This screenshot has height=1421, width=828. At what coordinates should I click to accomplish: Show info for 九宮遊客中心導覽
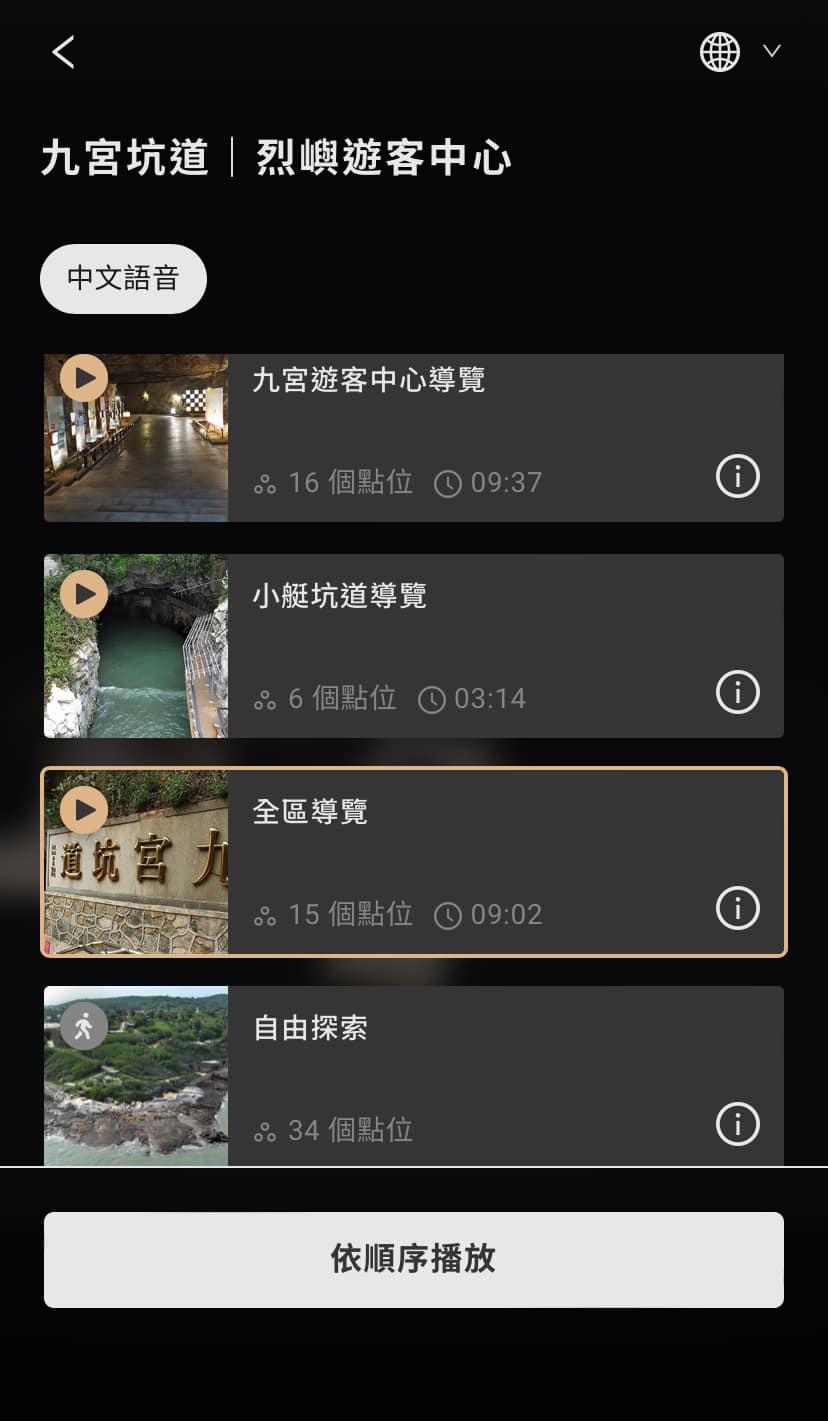[x=737, y=476]
